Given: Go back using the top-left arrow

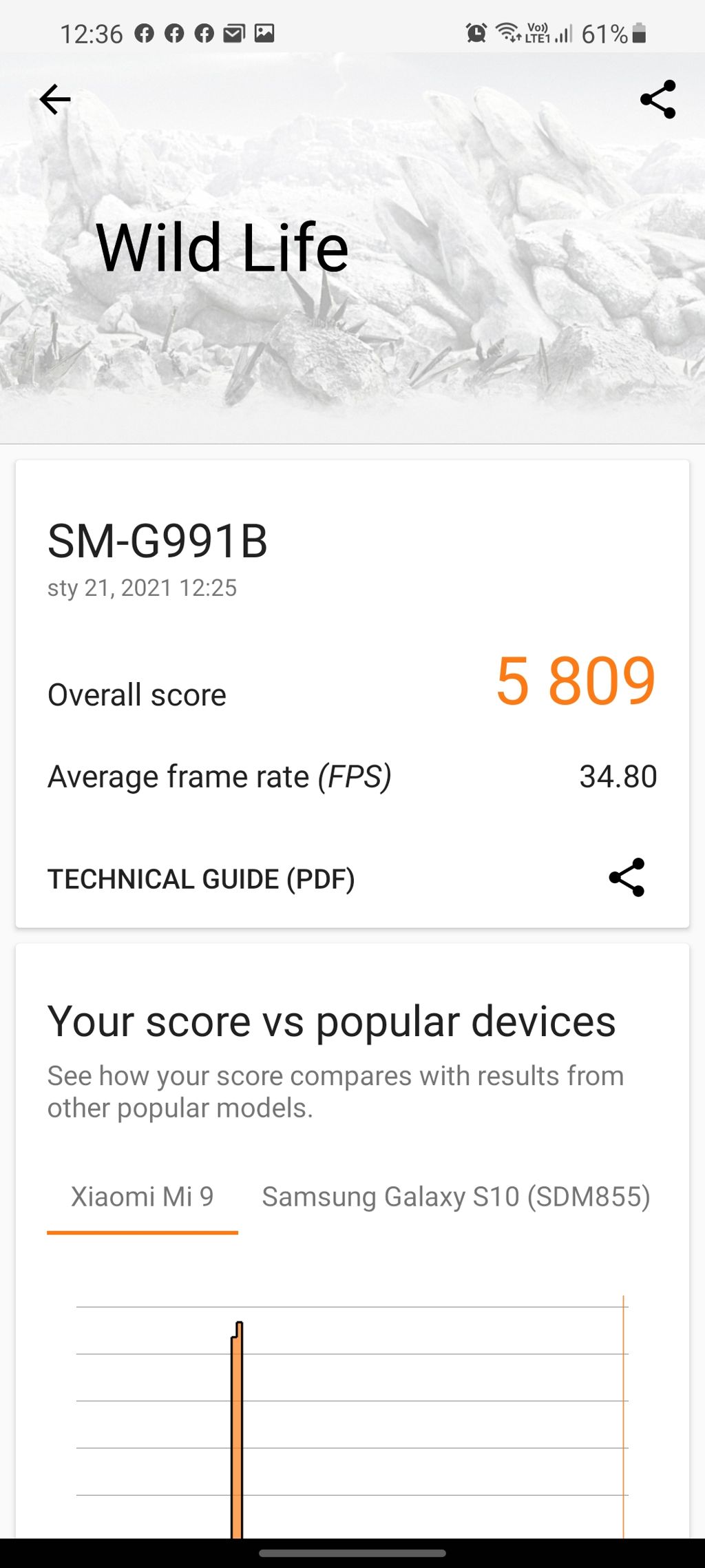Looking at the screenshot, I should pos(55,100).
